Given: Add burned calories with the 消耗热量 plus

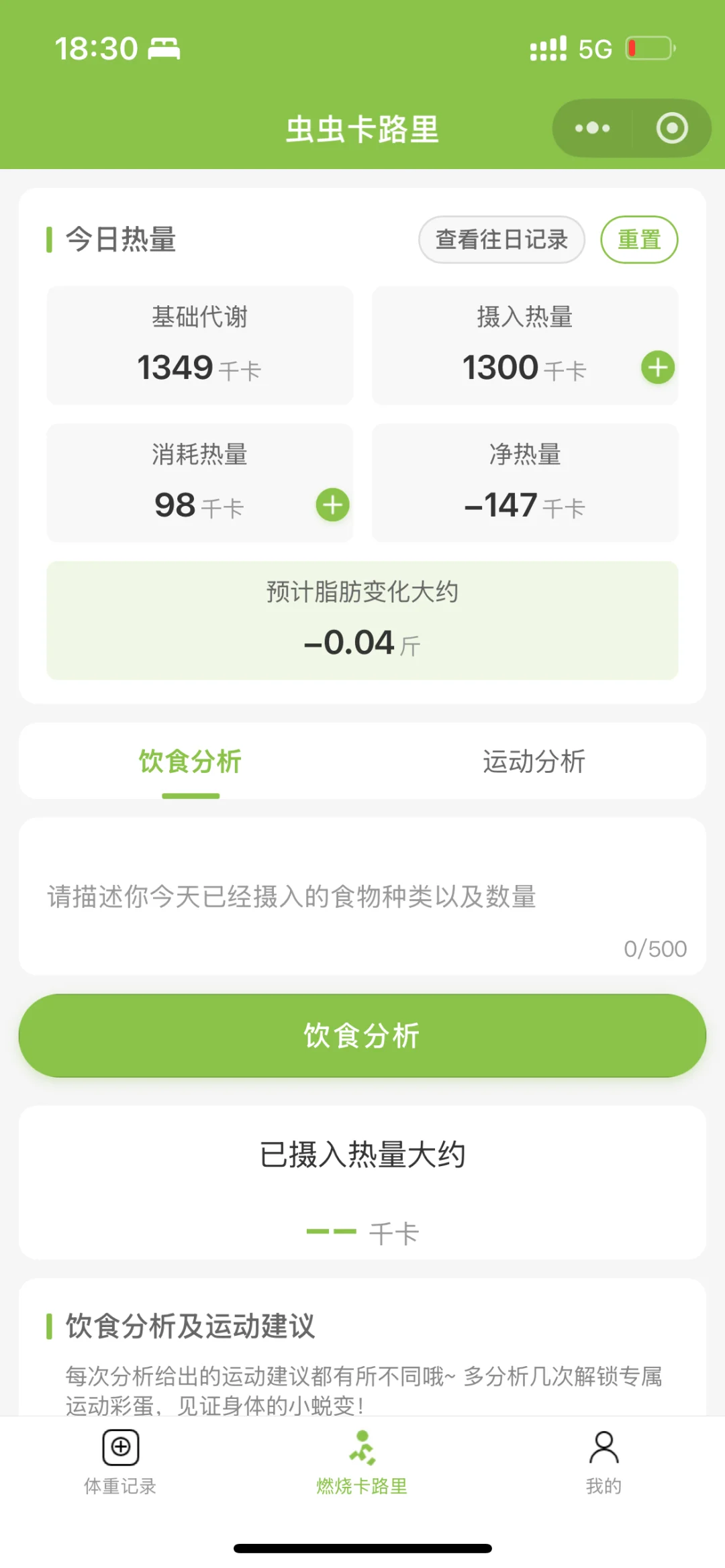Looking at the screenshot, I should (333, 505).
